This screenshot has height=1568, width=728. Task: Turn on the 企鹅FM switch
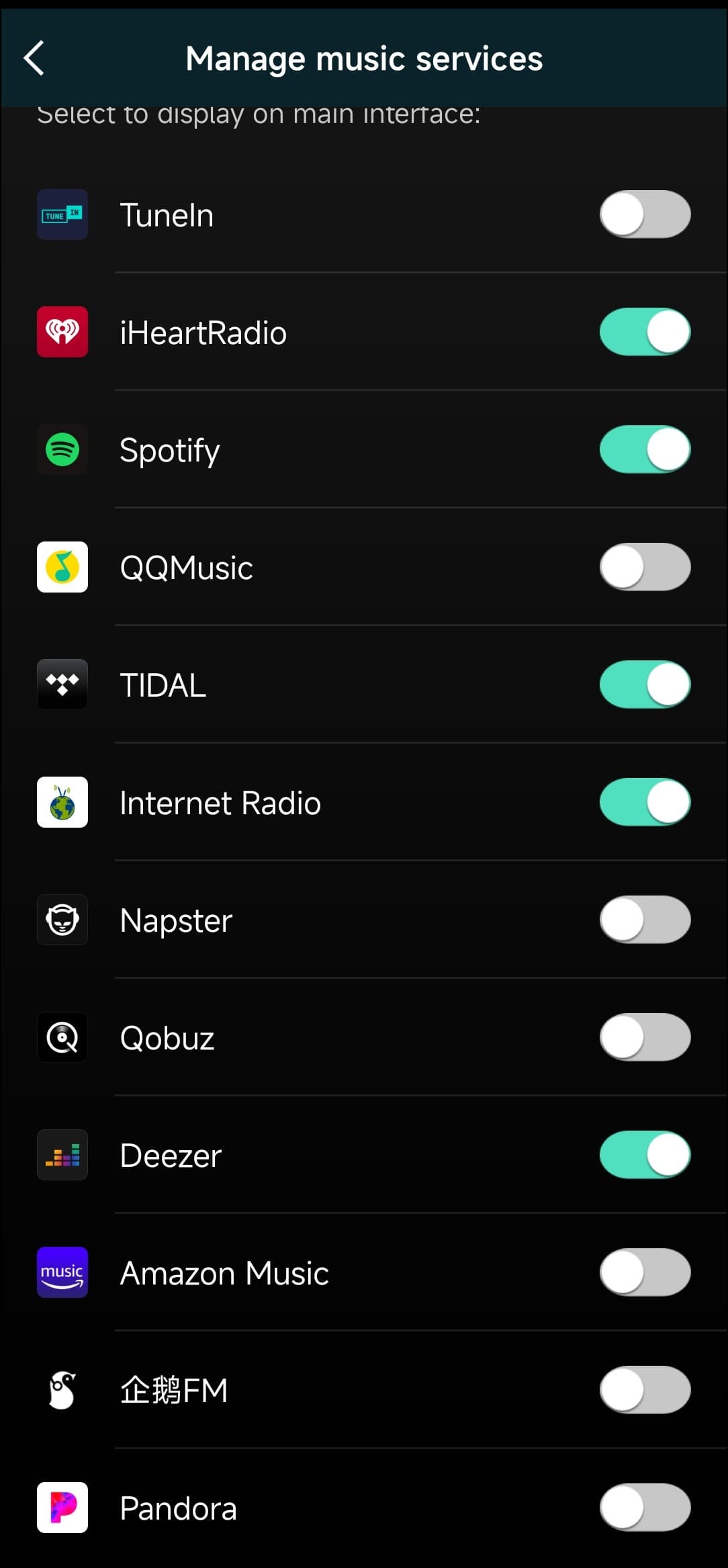coord(645,1390)
